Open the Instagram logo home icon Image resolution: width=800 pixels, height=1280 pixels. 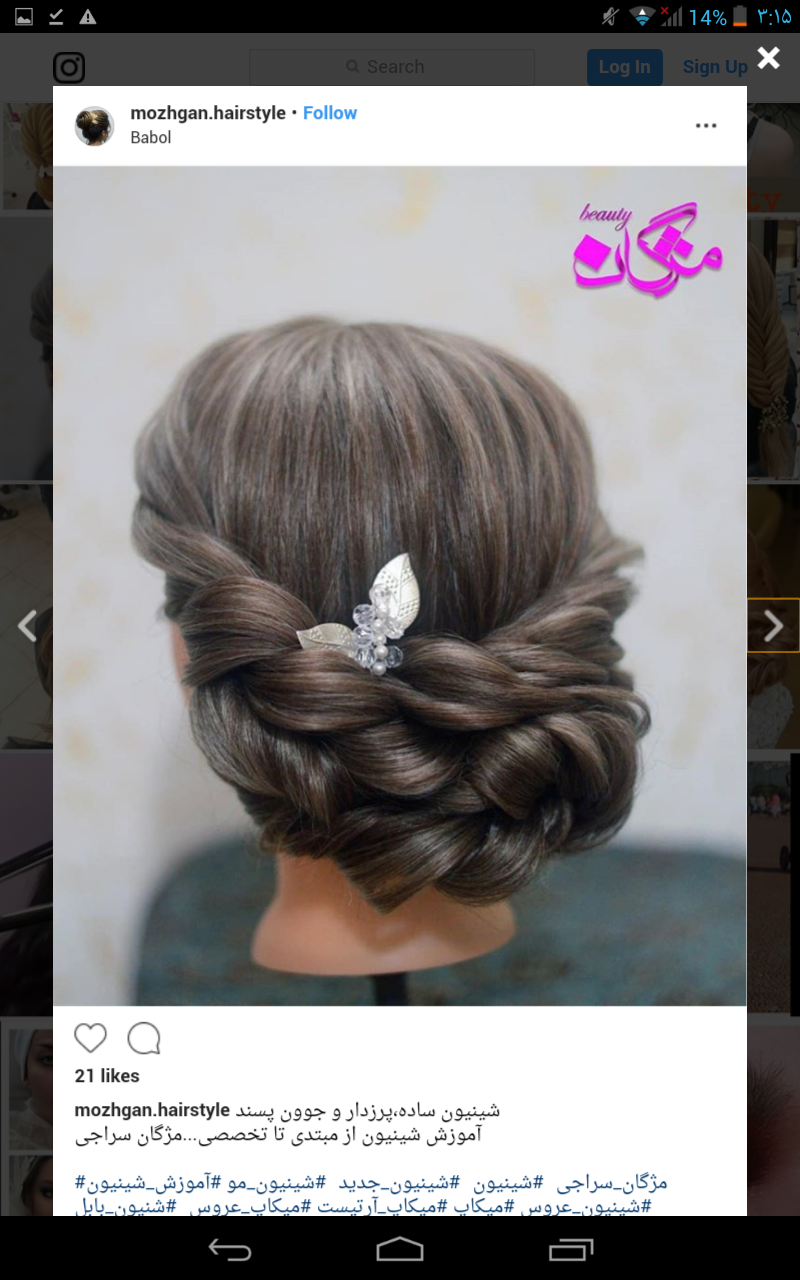[x=69, y=67]
